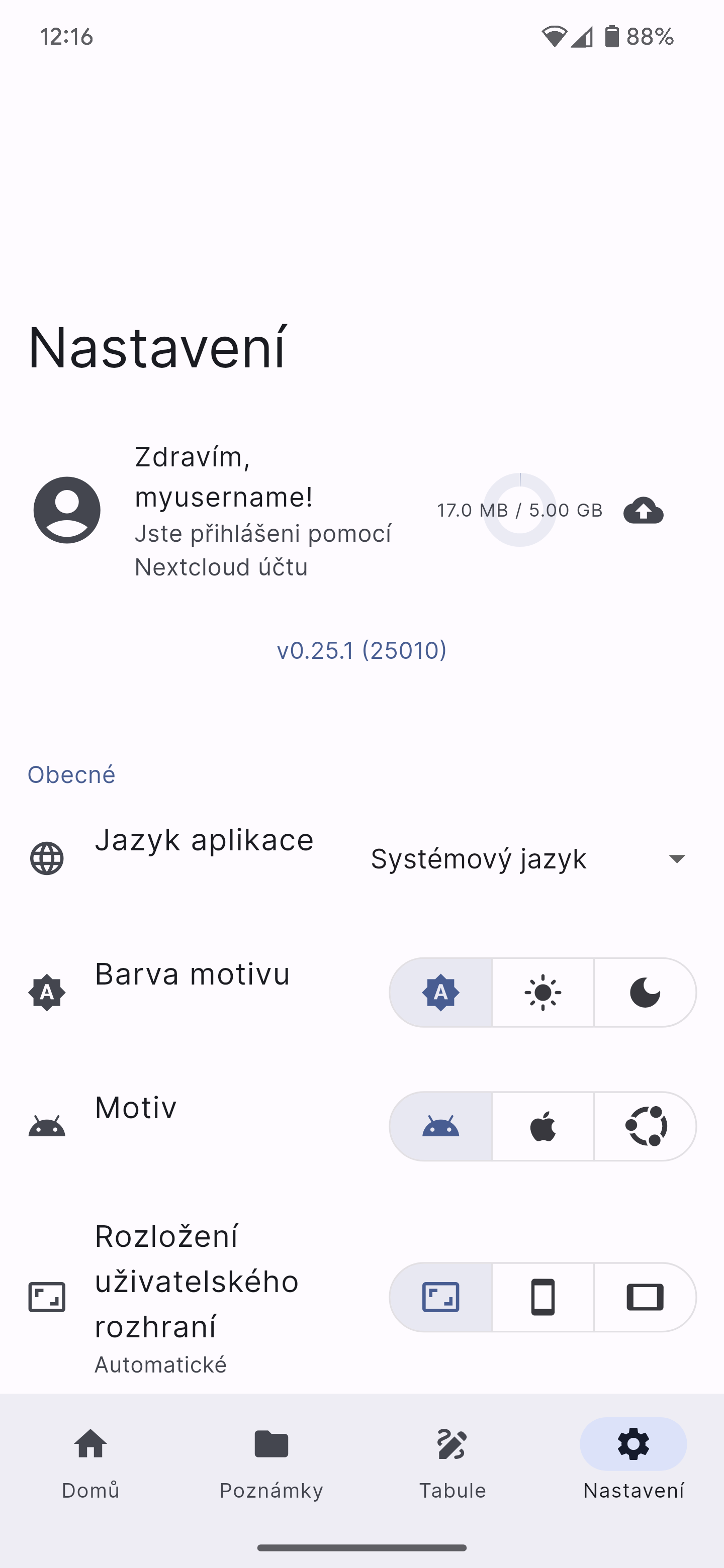The width and height of the screenshot is (724, 1568).
Task: Switch Barva motivu to light sun mode
Action: (x=542, y=993)
